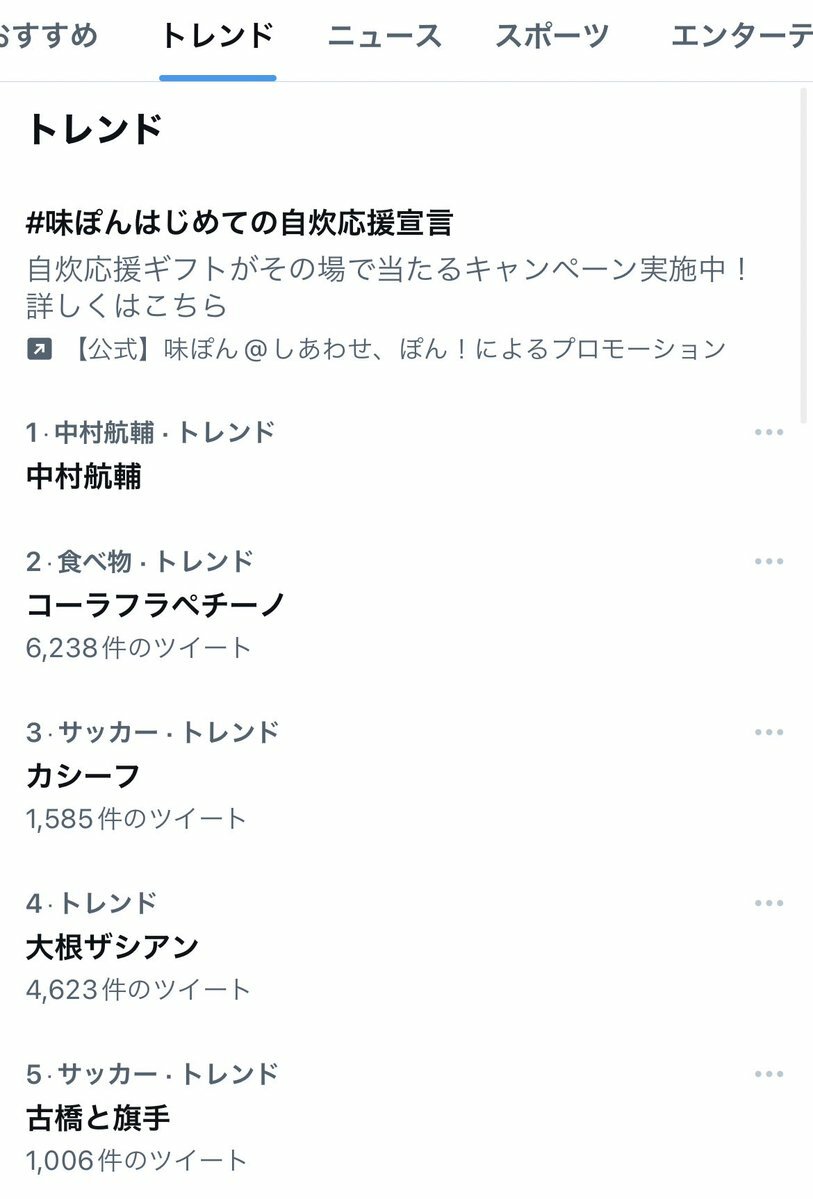This screenshot has height=1199, width=813.
Task: Open the カシーフ trend
Action: 83,775
